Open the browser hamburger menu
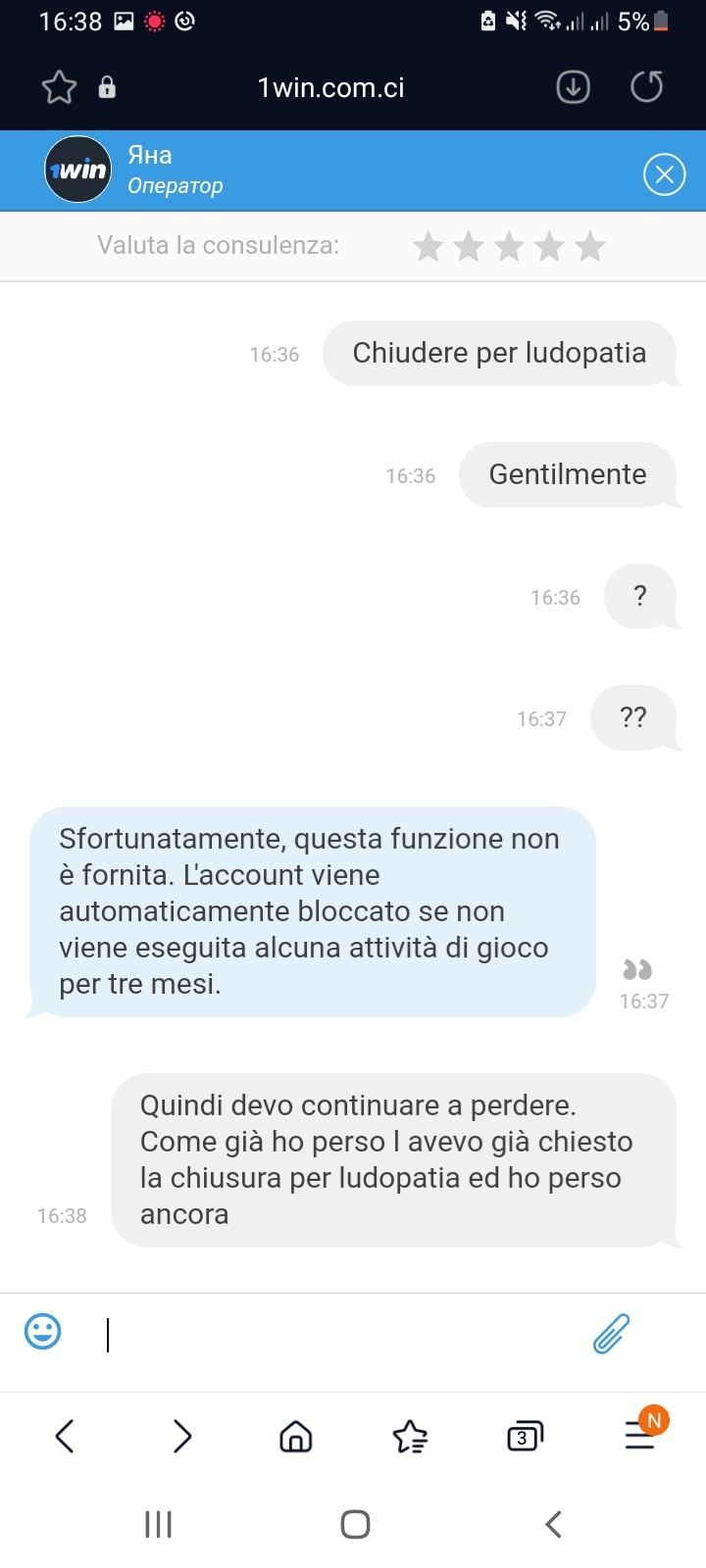The height and width of the screenshot is (1568, 706). pos(639,1437)
